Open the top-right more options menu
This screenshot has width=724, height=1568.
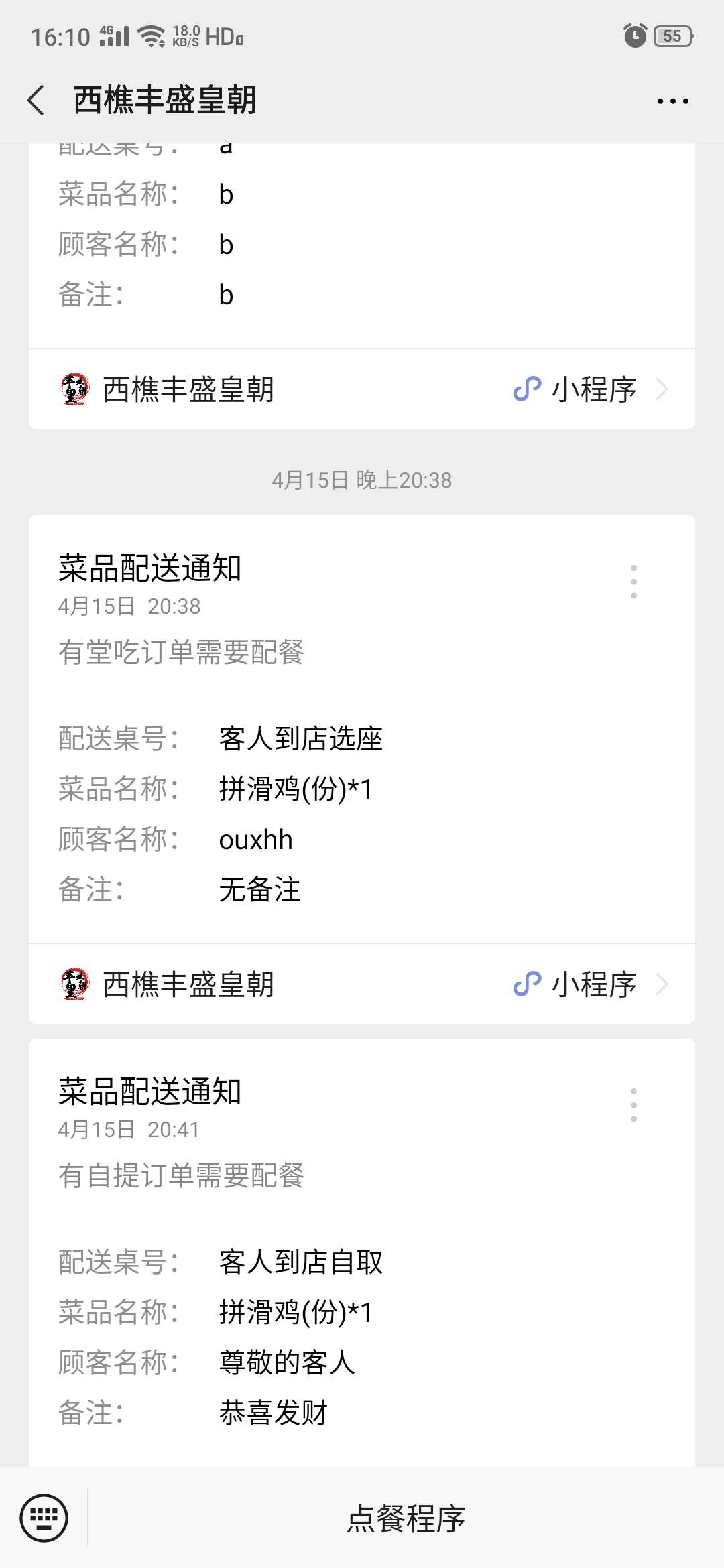pos(672,101)
